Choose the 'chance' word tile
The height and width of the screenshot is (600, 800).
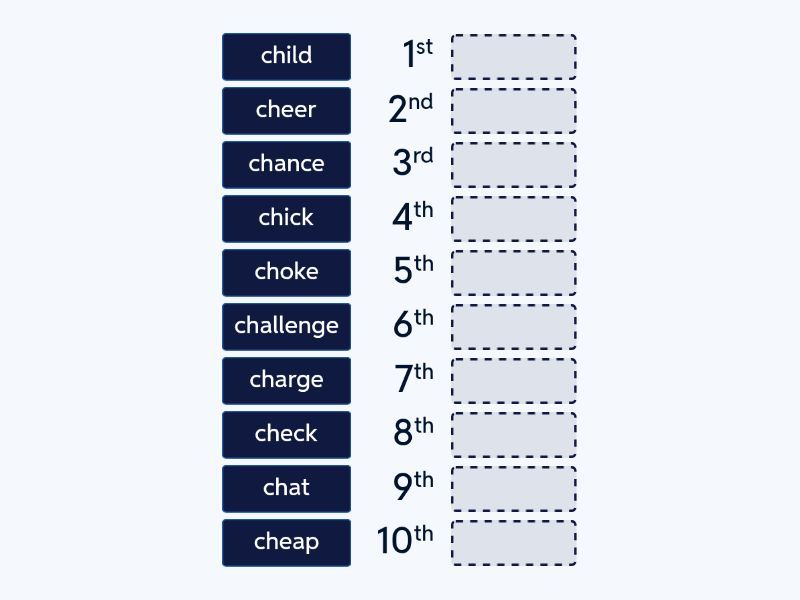click(286, 164)
